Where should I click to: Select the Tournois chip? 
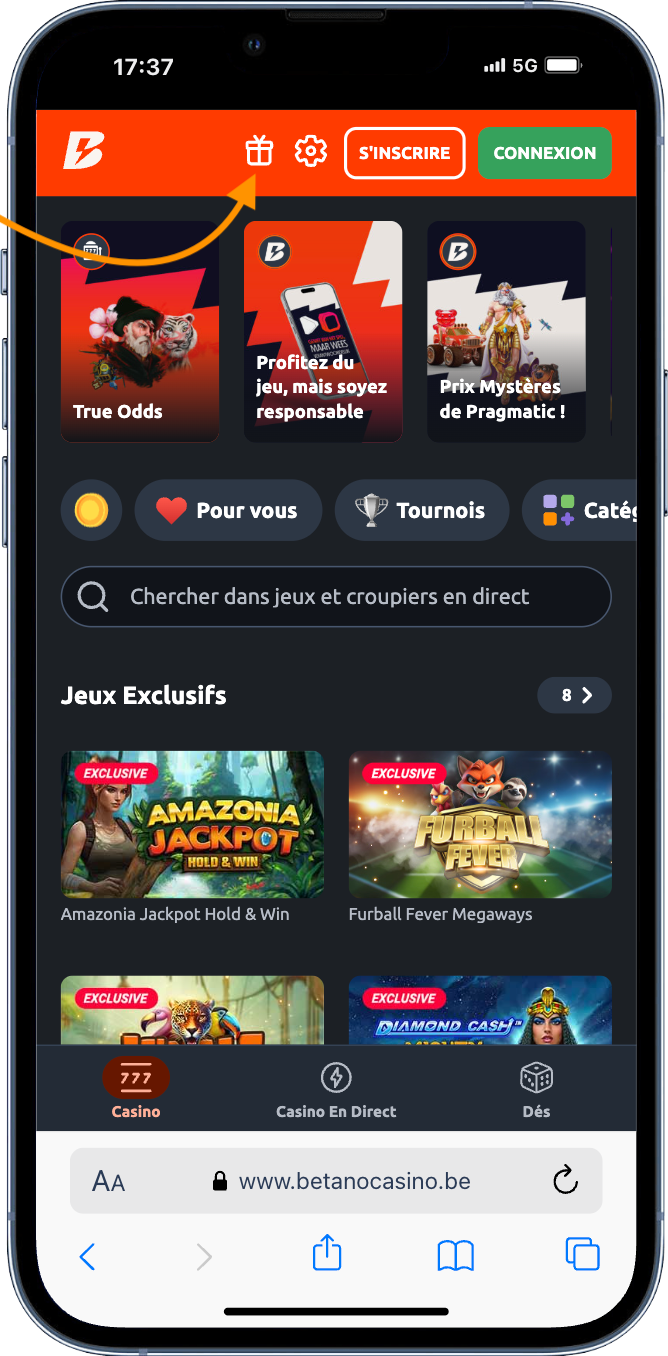[422, 510]
